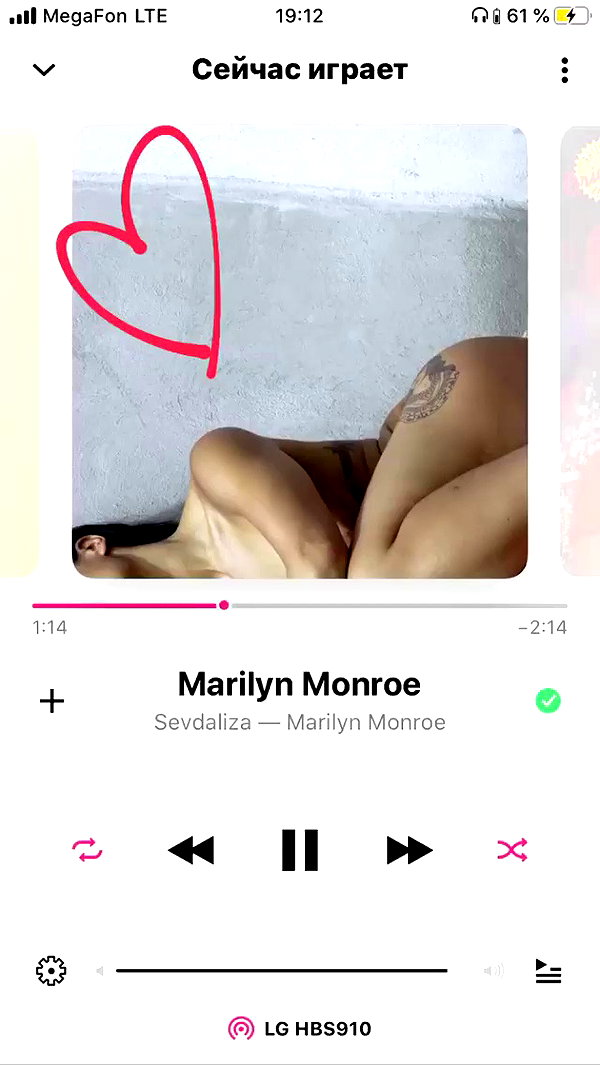This screenshot has width=600, height=1065.
Task: Collapse the now playing screen
Action: coord(43,69)
